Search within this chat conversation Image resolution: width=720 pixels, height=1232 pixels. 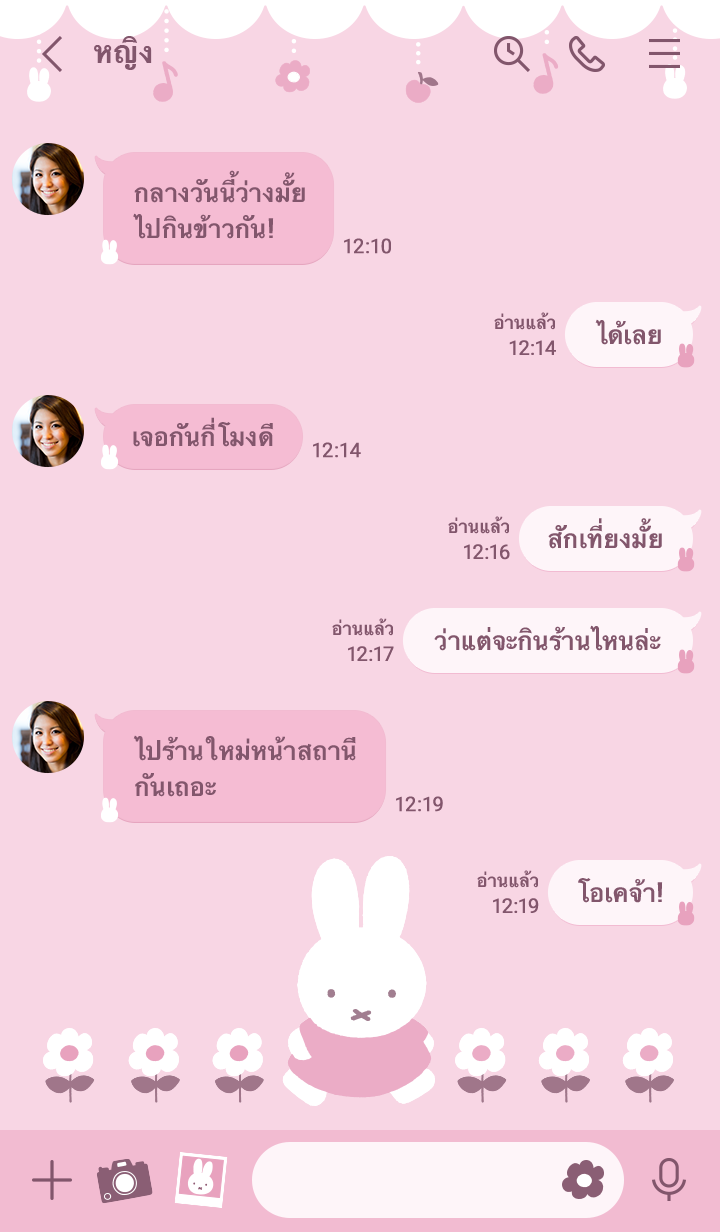(511, 54)
